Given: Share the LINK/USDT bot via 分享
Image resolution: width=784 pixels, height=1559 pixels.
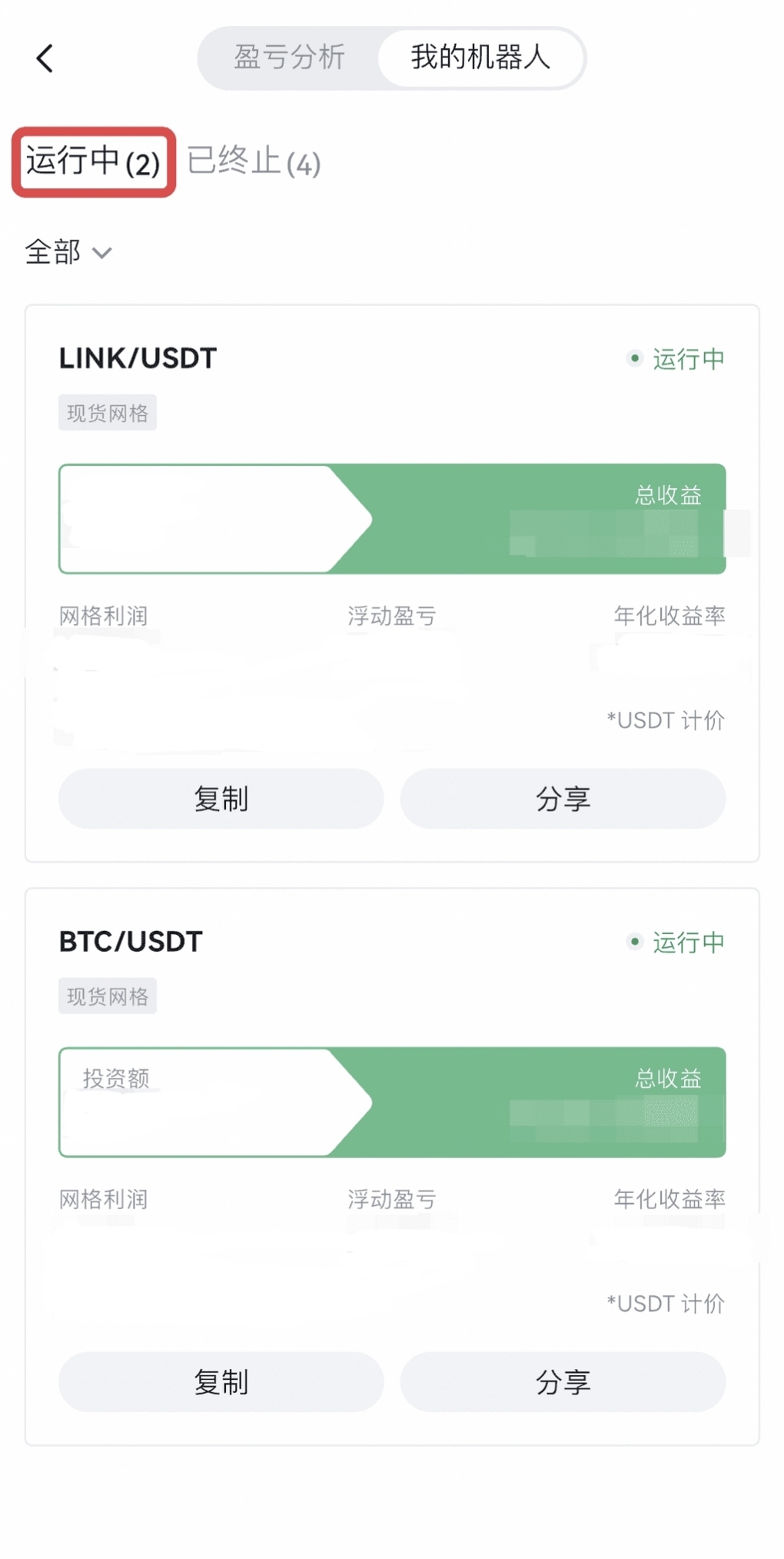Looking at the screenshot, I should click(563, 799).
